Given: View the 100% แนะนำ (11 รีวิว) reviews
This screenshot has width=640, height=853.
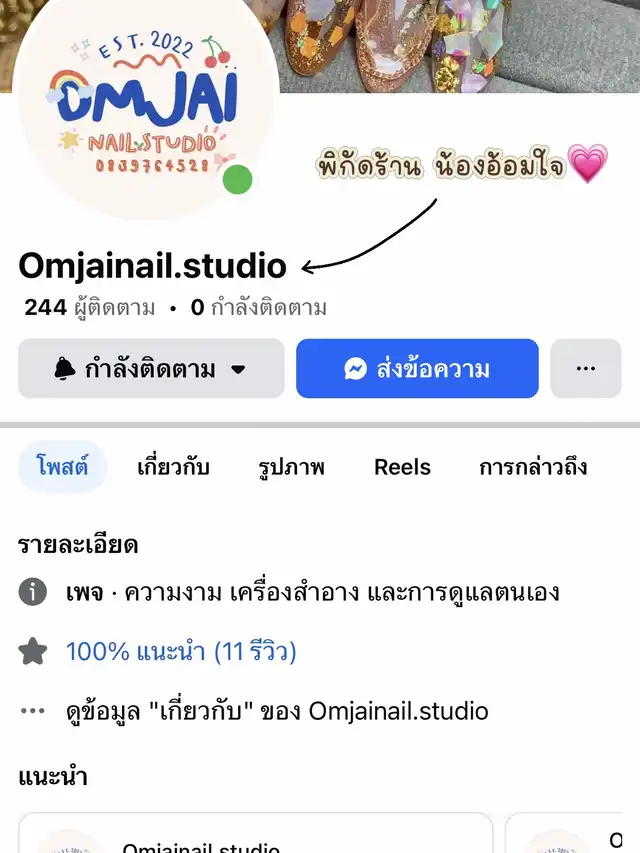Looking at the screenshot, I should pyautogui.click(x=181, y=652).
